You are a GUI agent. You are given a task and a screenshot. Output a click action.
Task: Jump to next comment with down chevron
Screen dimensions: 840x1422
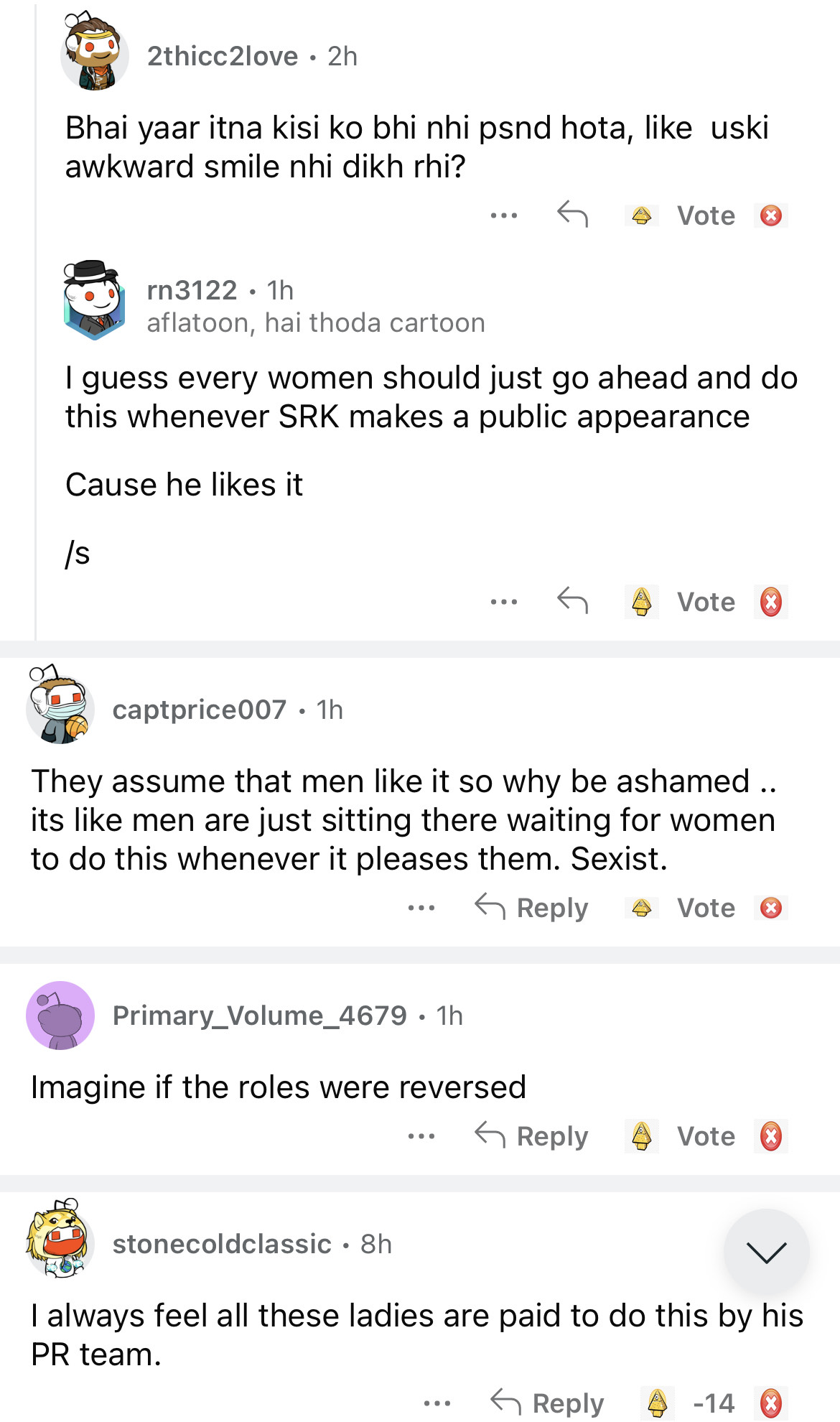click(766, 1252)
